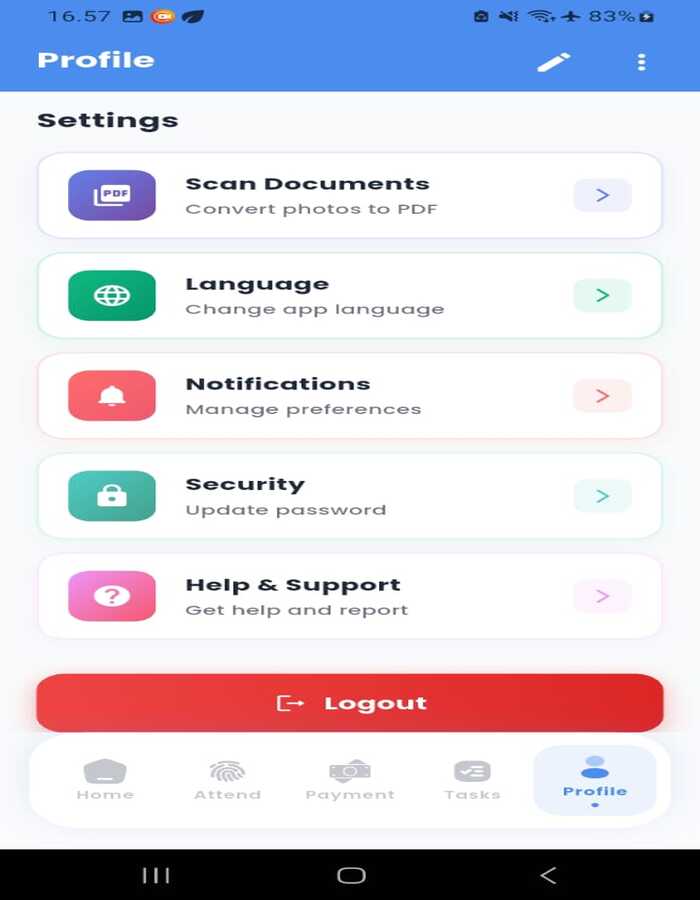Switch to the Tasks tab

point(472,780)
